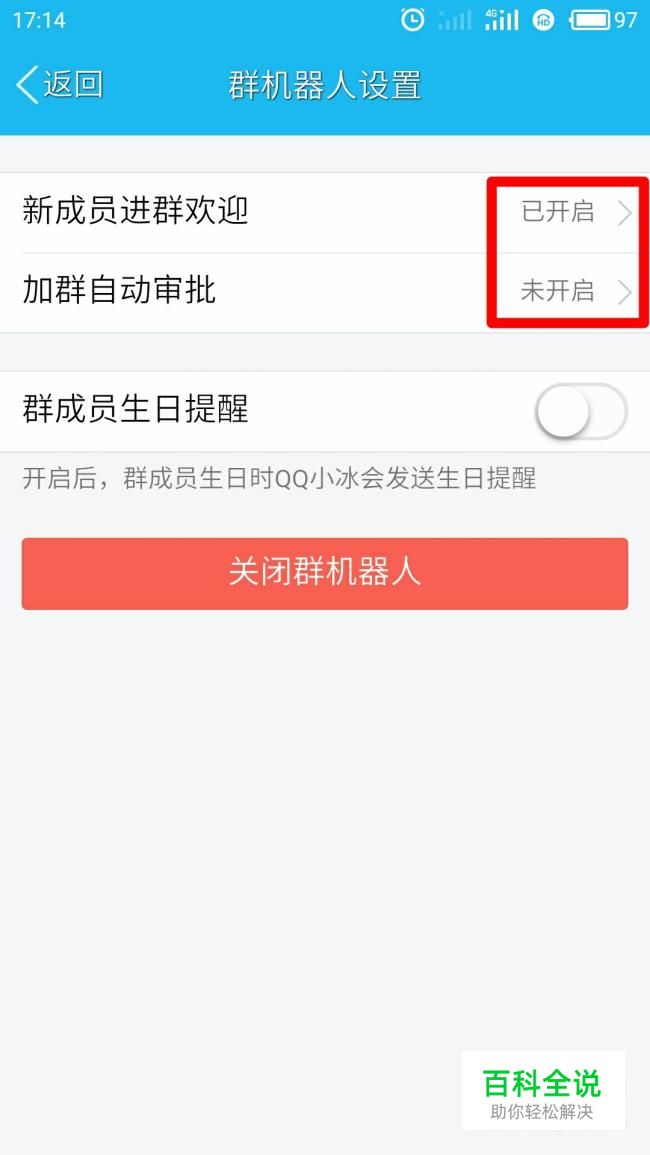Open 加群自动审批 settings
Image resolution: width=650 pixels, height=1155 pixels.
coord(325,292)
